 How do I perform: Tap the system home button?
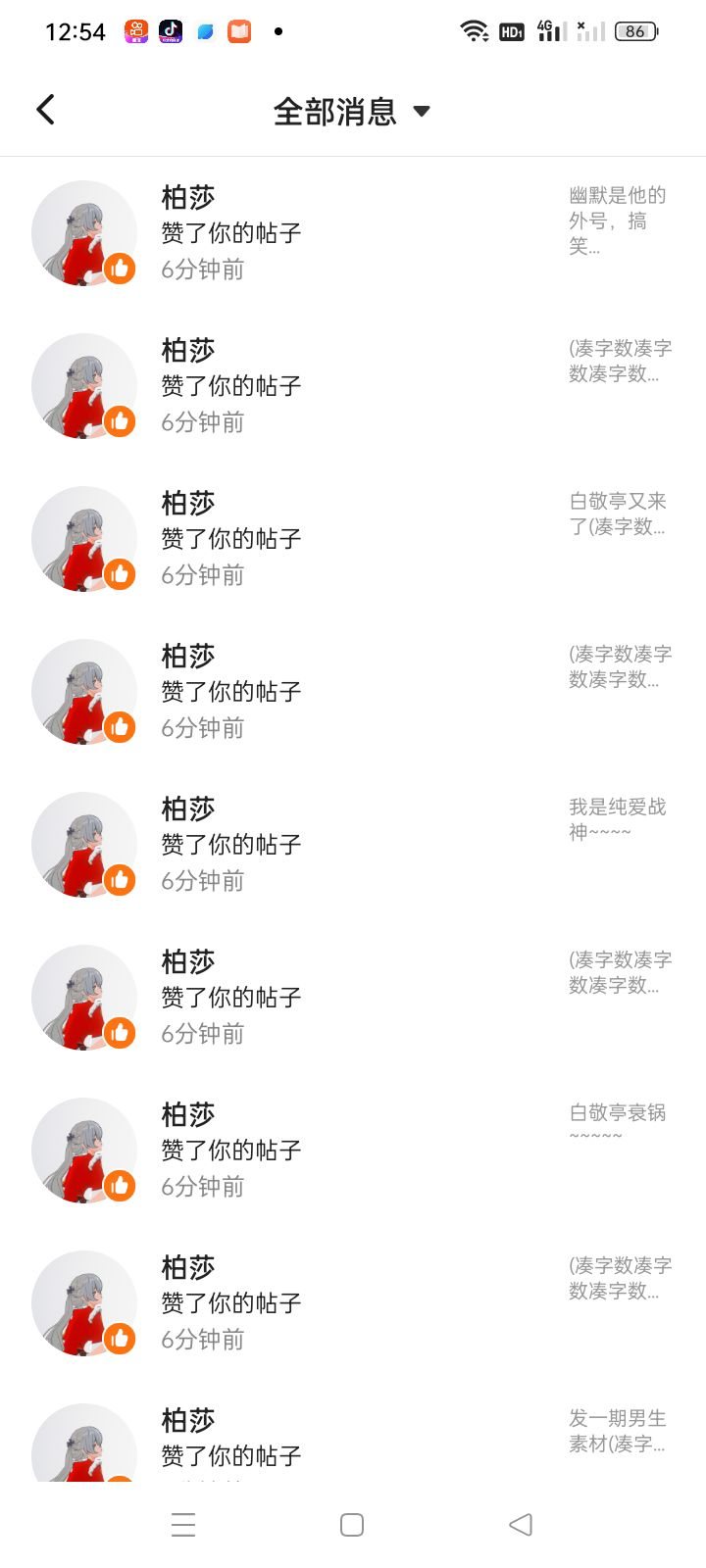coord(352,1525)
